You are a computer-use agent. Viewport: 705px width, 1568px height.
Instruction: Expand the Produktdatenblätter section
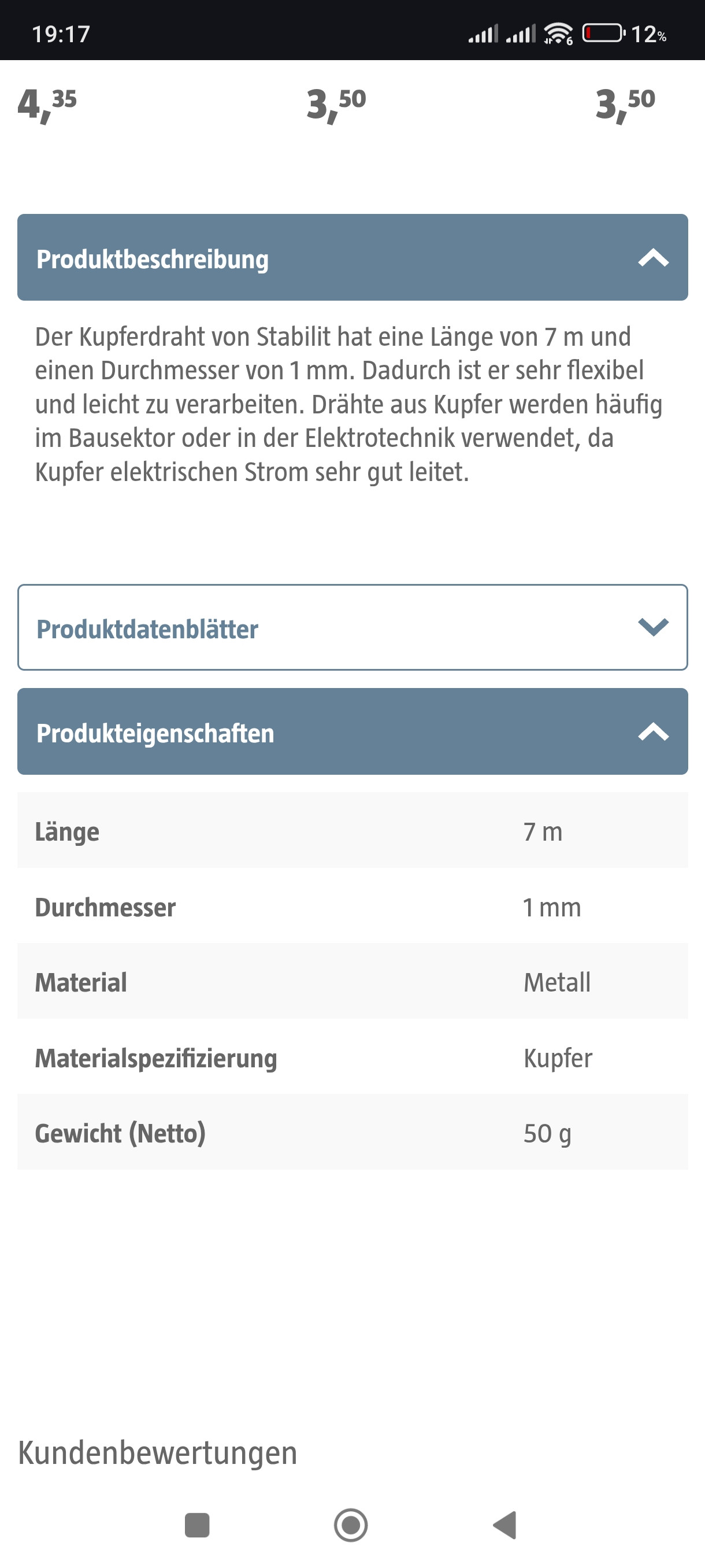pos(652,627)
